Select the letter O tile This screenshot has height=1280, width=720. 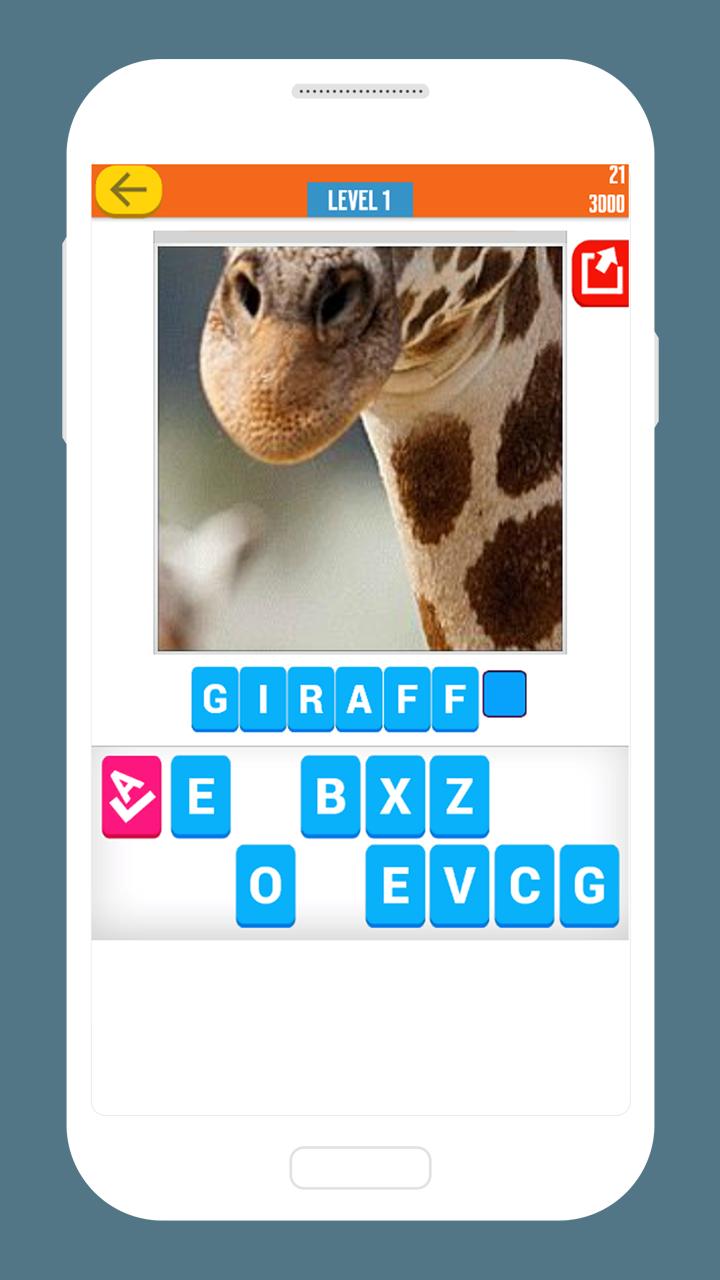[x=265, y=885]
